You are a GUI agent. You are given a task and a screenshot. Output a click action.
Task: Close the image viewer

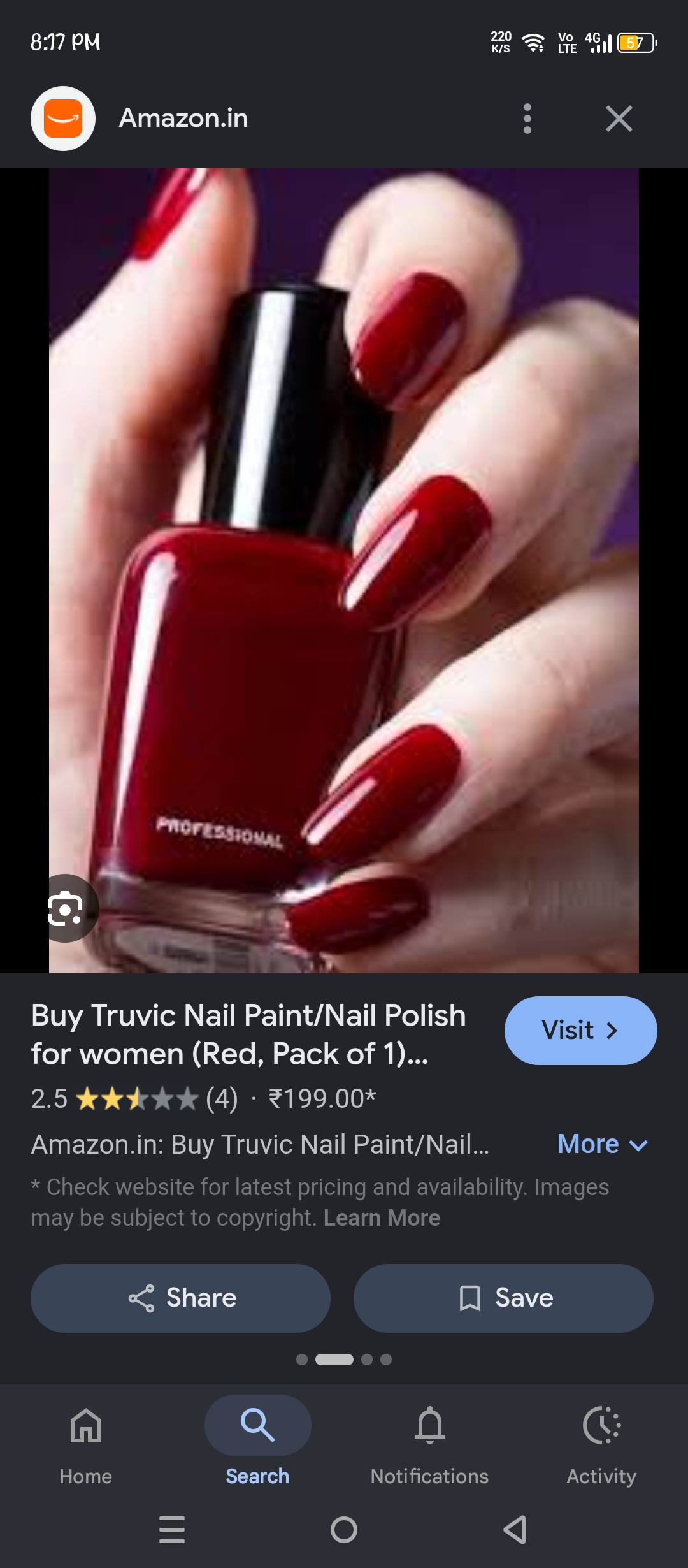pyautogui.click(x=619, y=119)
